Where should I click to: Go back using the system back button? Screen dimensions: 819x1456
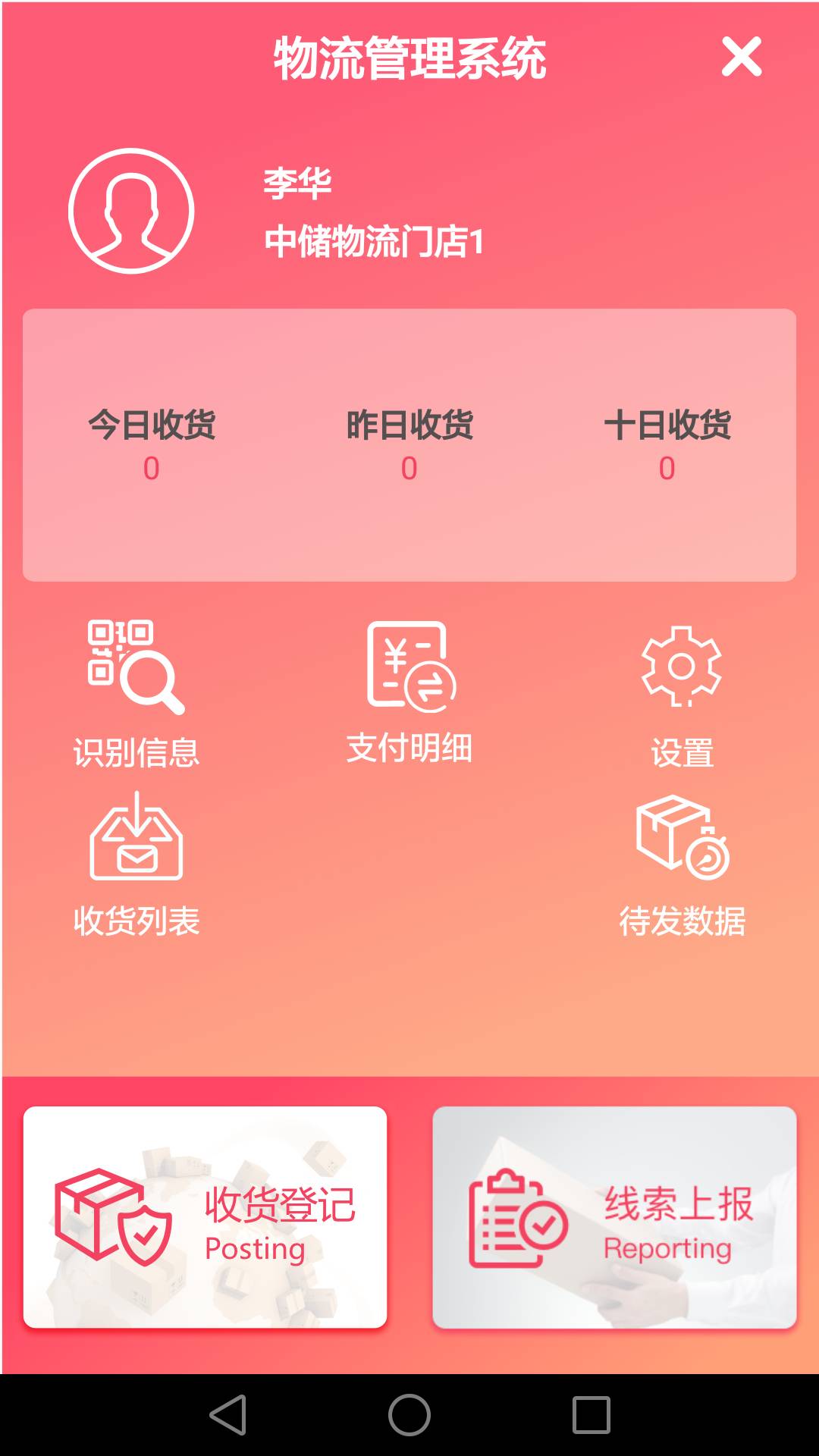(x=227, y=1415)
